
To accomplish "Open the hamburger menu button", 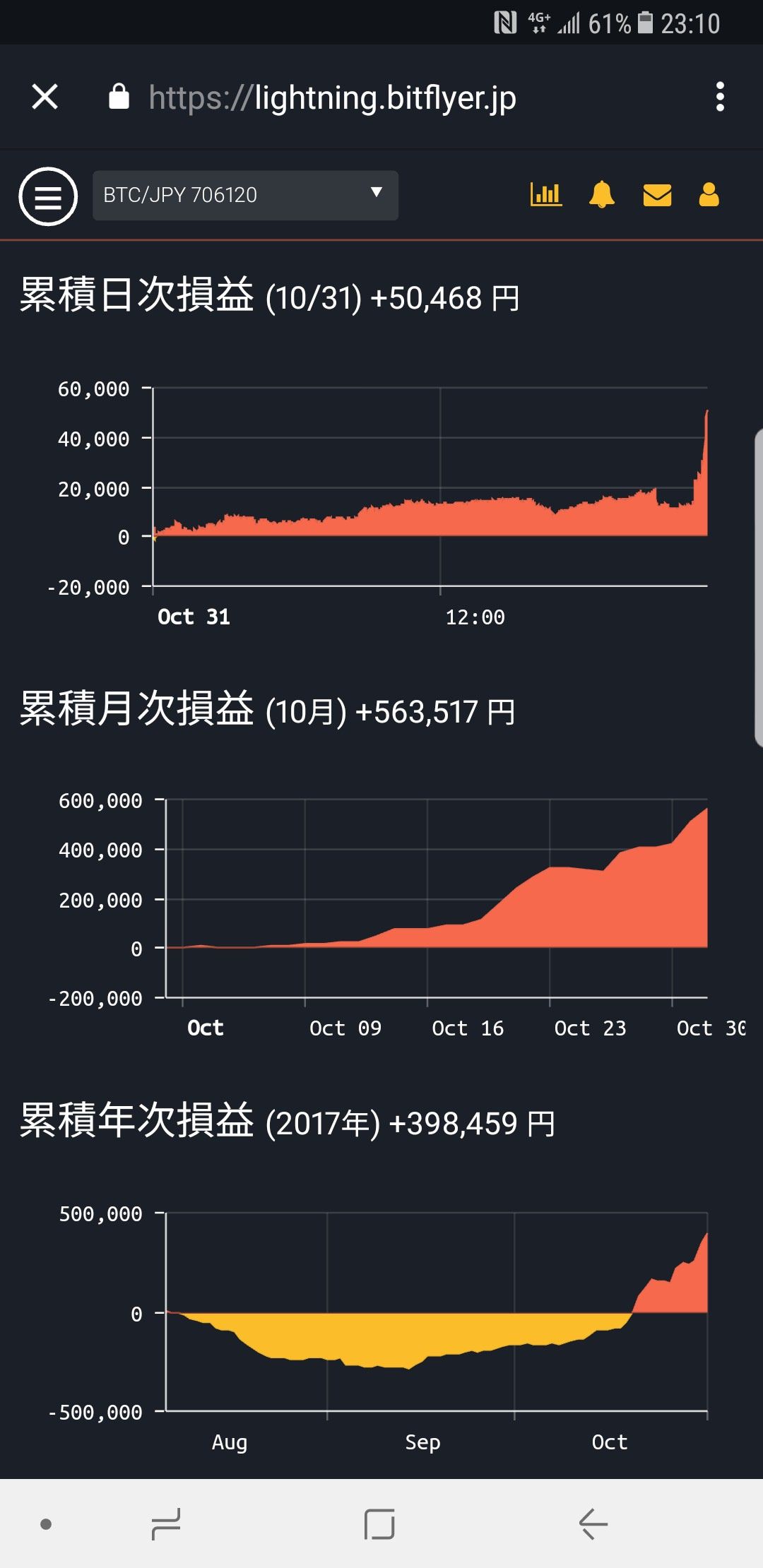I will tap(47, 196).
